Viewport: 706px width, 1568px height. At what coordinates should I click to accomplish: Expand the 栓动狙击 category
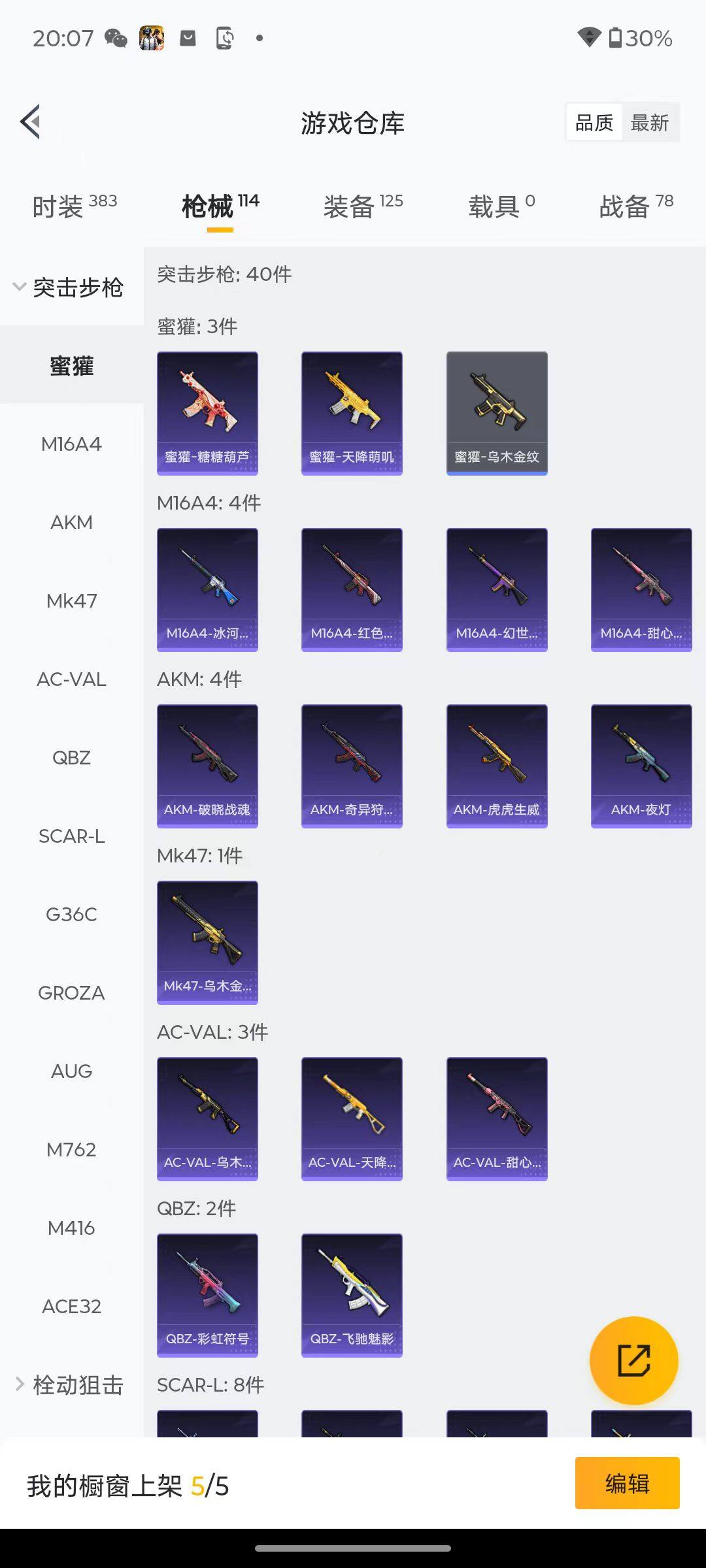[70, 1384]
